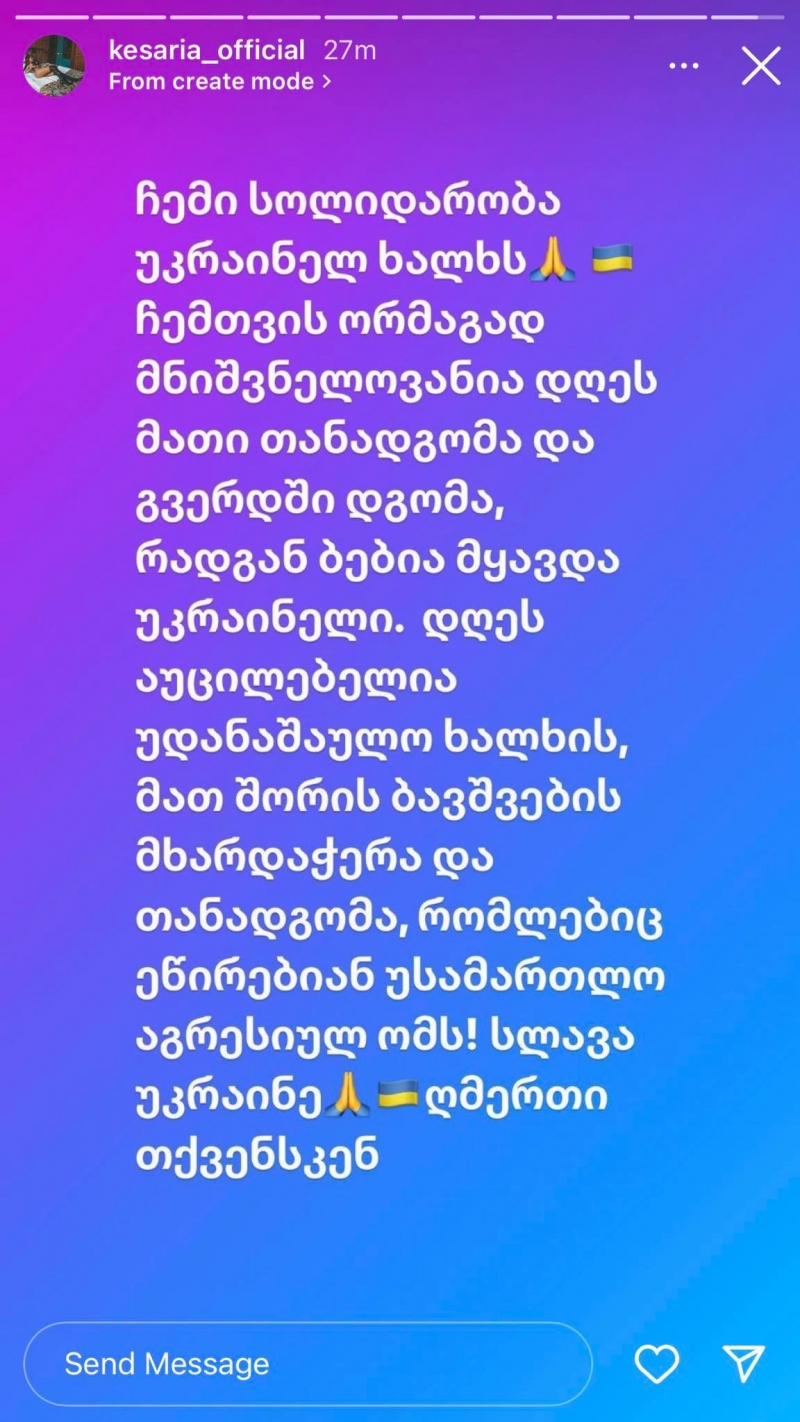Open kesaria_official profile picture
The height and width of the screenshot is (1422, 800).
pyautogui.click(x=54, y=66)
